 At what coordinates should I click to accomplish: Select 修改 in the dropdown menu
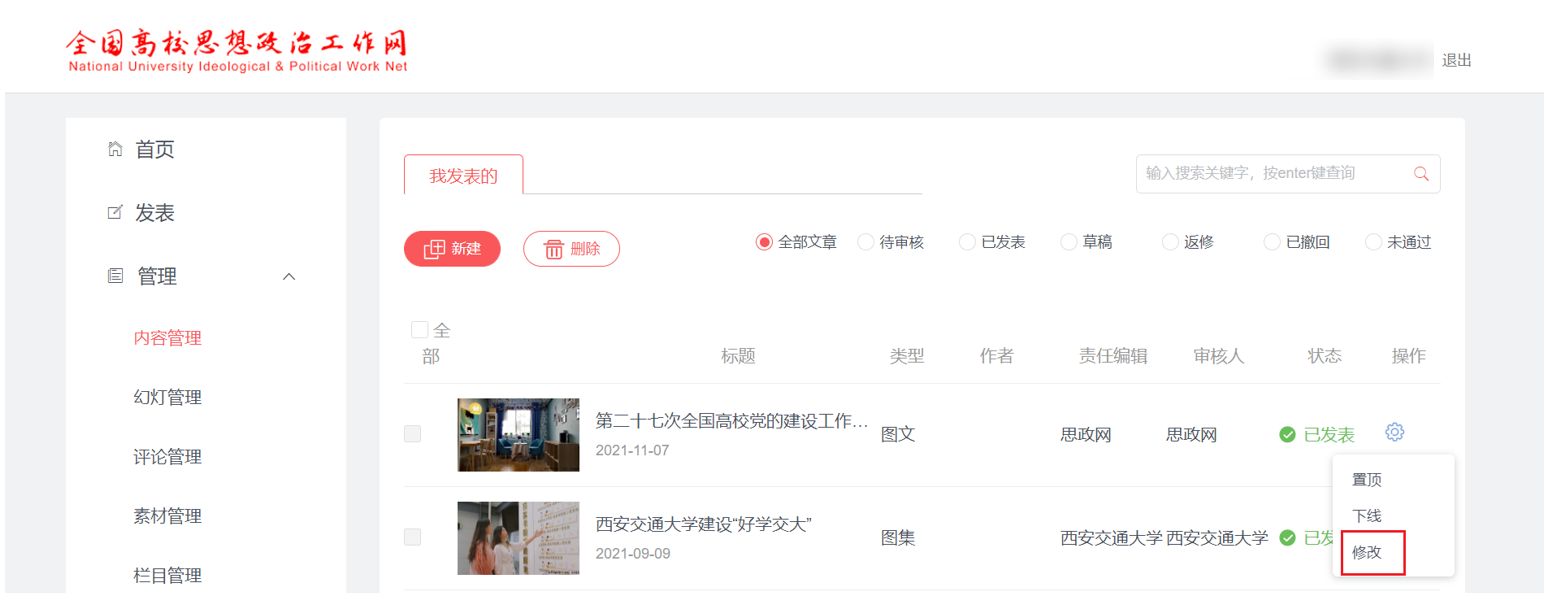(1367, 552)
